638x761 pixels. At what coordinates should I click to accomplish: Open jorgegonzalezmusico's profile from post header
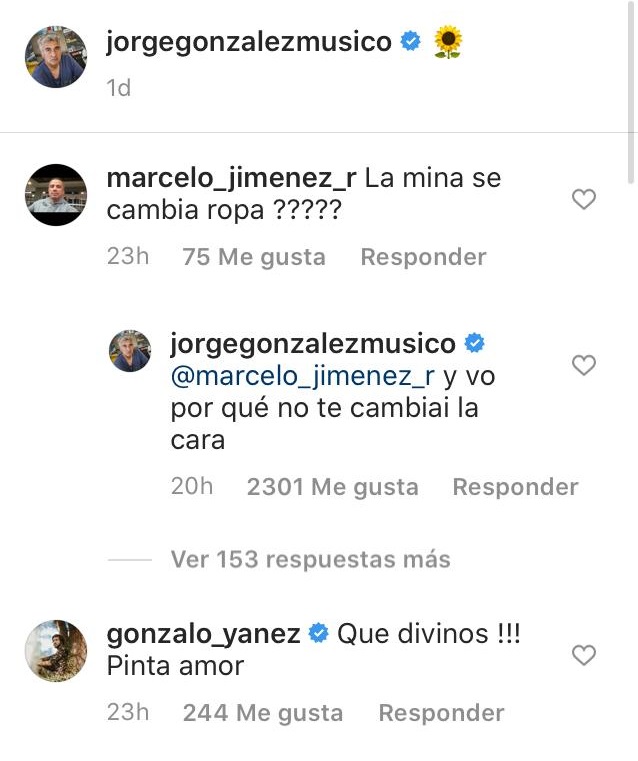click(249, 41)
